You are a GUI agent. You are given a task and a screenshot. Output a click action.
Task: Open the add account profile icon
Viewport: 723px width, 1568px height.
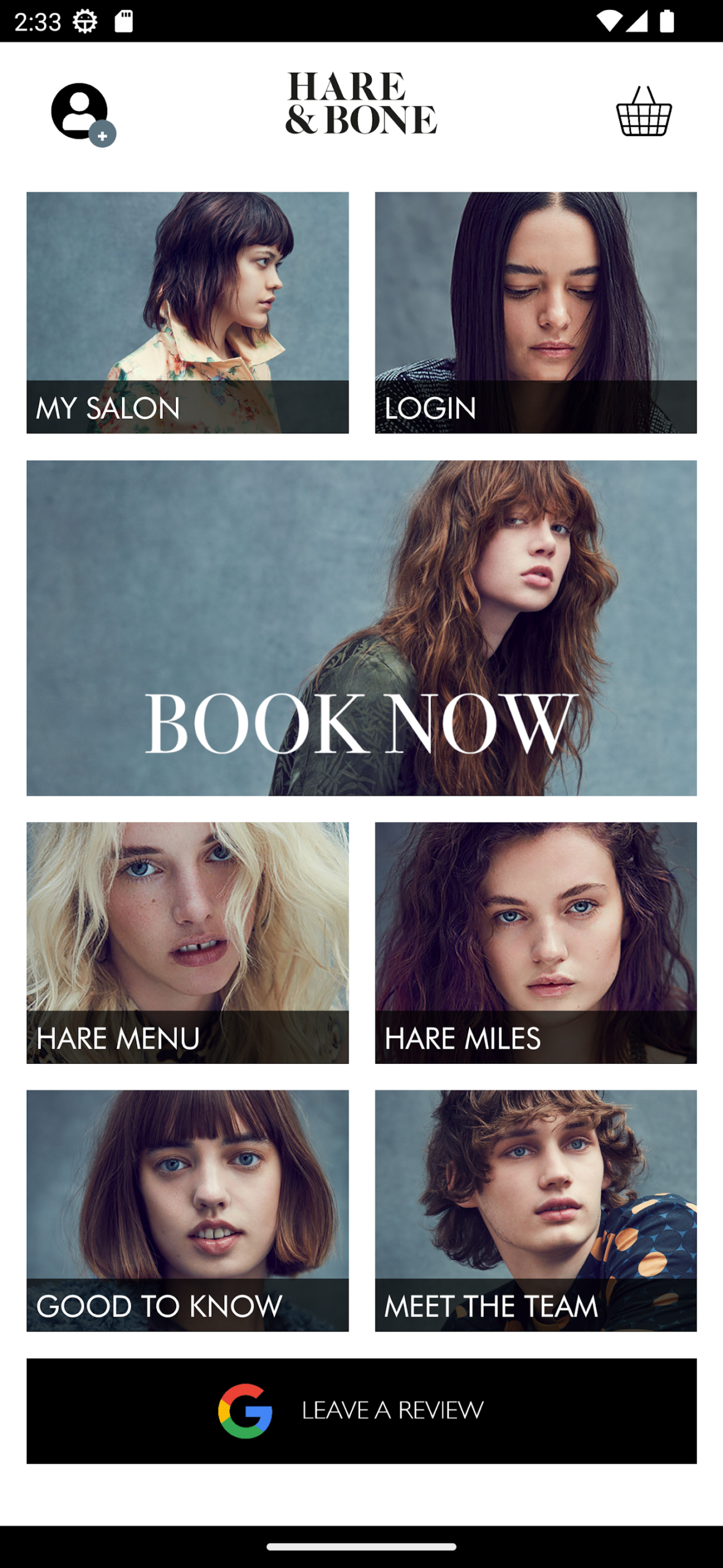pos(82,113)
